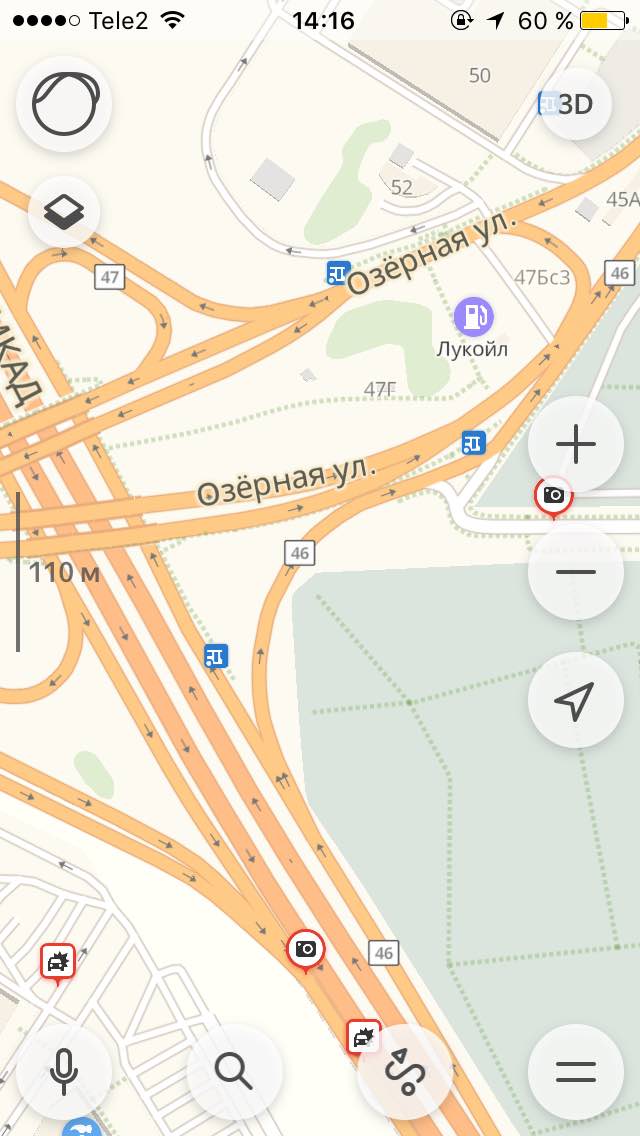Open the map layers selector
Viewport: 640px width, 1136px height.
click(64, 212)
